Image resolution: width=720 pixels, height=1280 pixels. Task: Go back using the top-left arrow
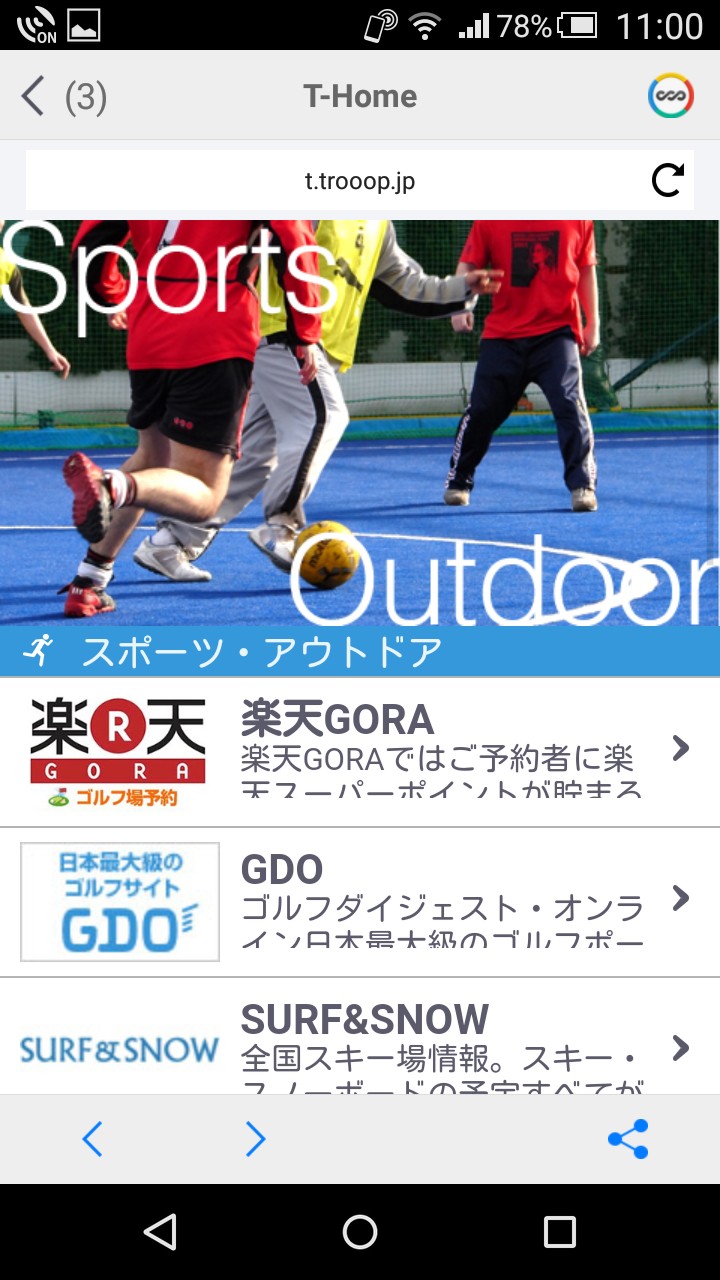(x=33, y=97)
